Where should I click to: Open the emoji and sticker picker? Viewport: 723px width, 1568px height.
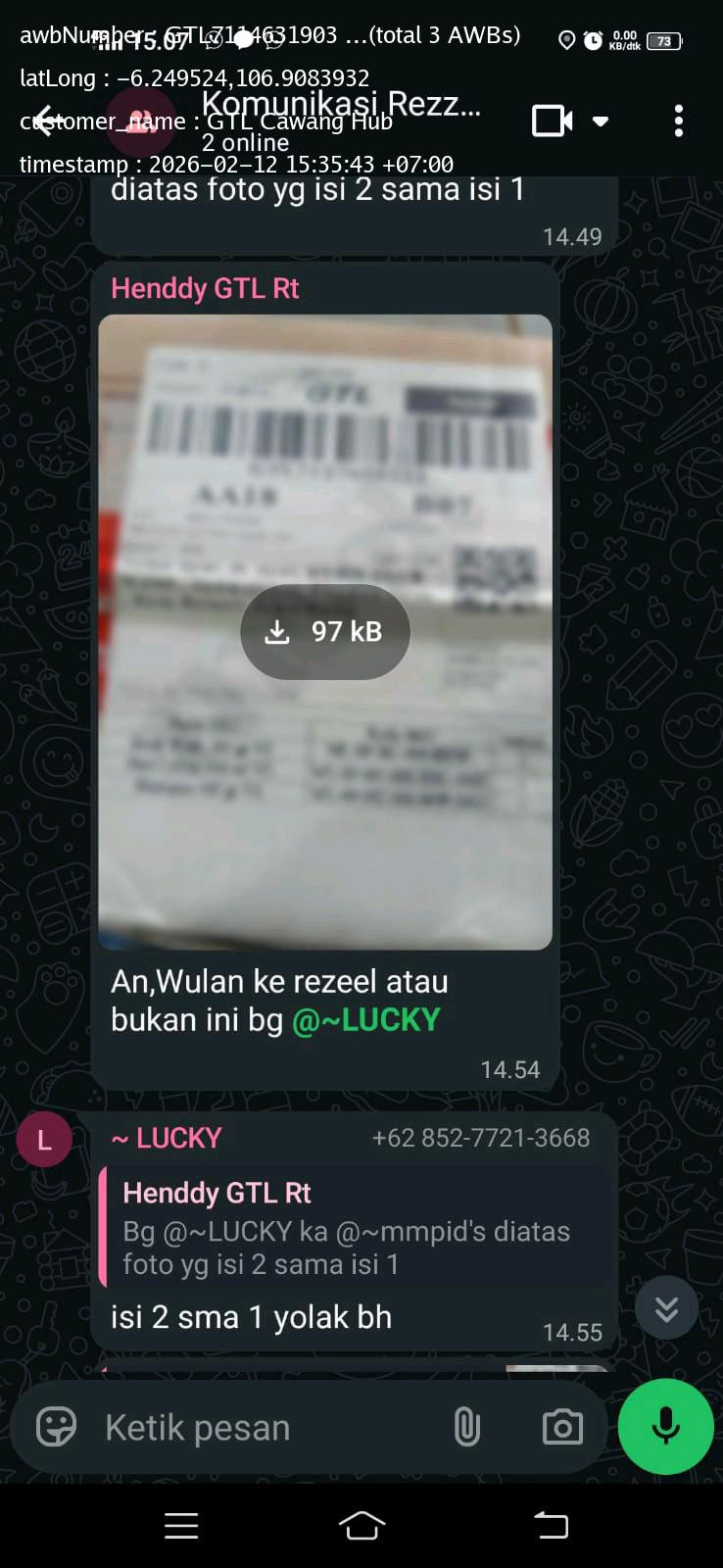tap(56, 1427)
